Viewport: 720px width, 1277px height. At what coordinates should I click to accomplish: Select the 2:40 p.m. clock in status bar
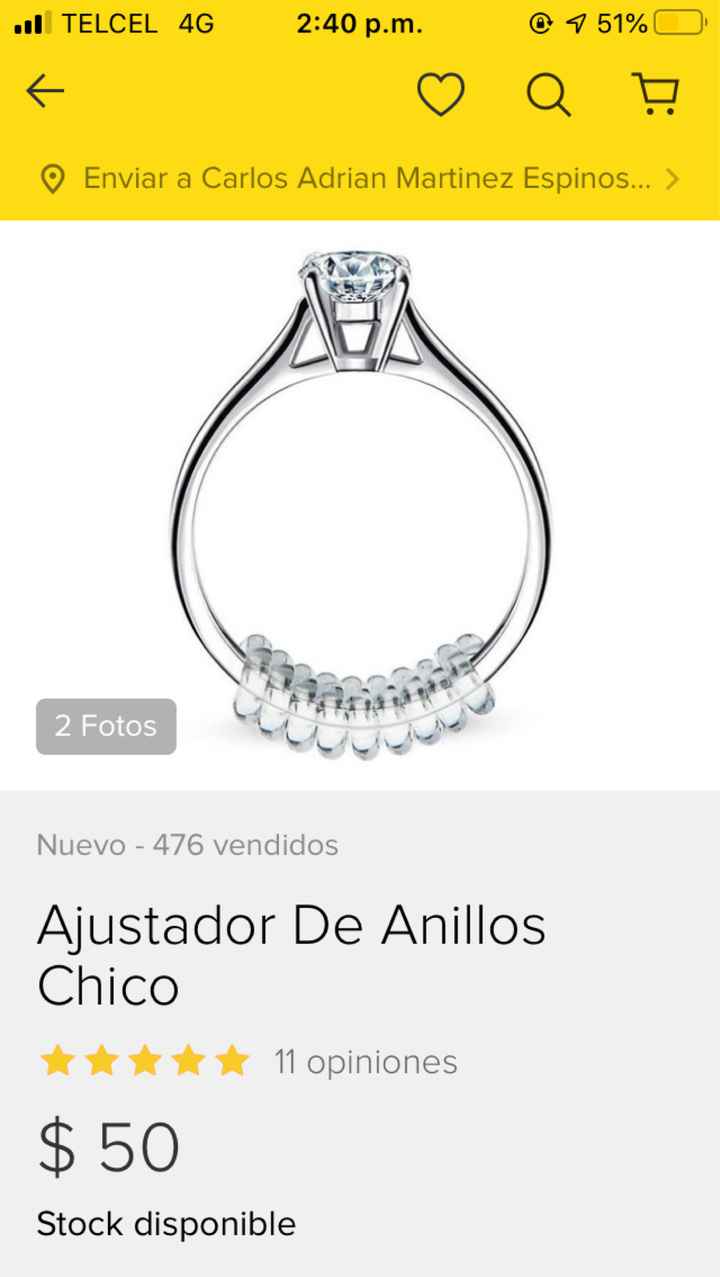click(x=358, y=23)
